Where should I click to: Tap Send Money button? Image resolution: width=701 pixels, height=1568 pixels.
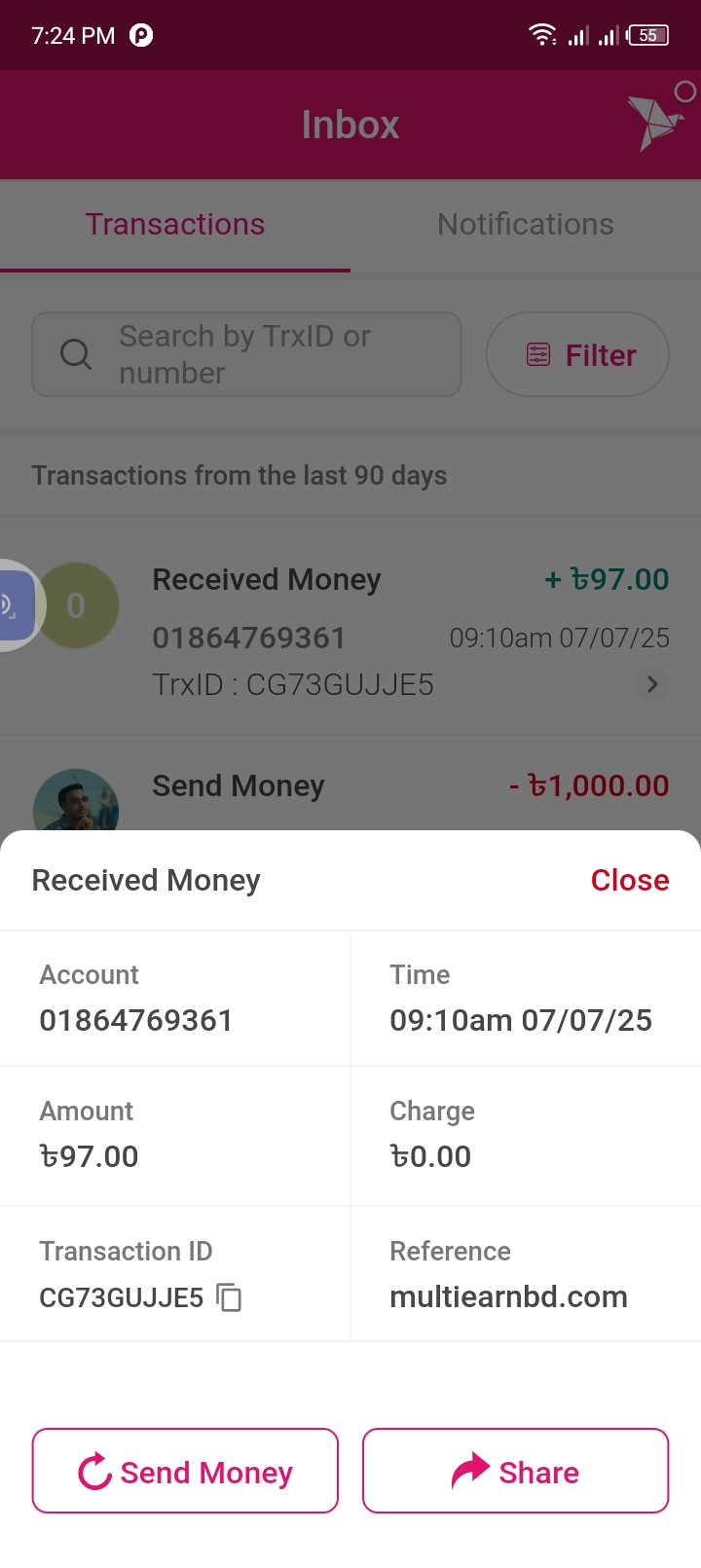tap(185, 1471)
